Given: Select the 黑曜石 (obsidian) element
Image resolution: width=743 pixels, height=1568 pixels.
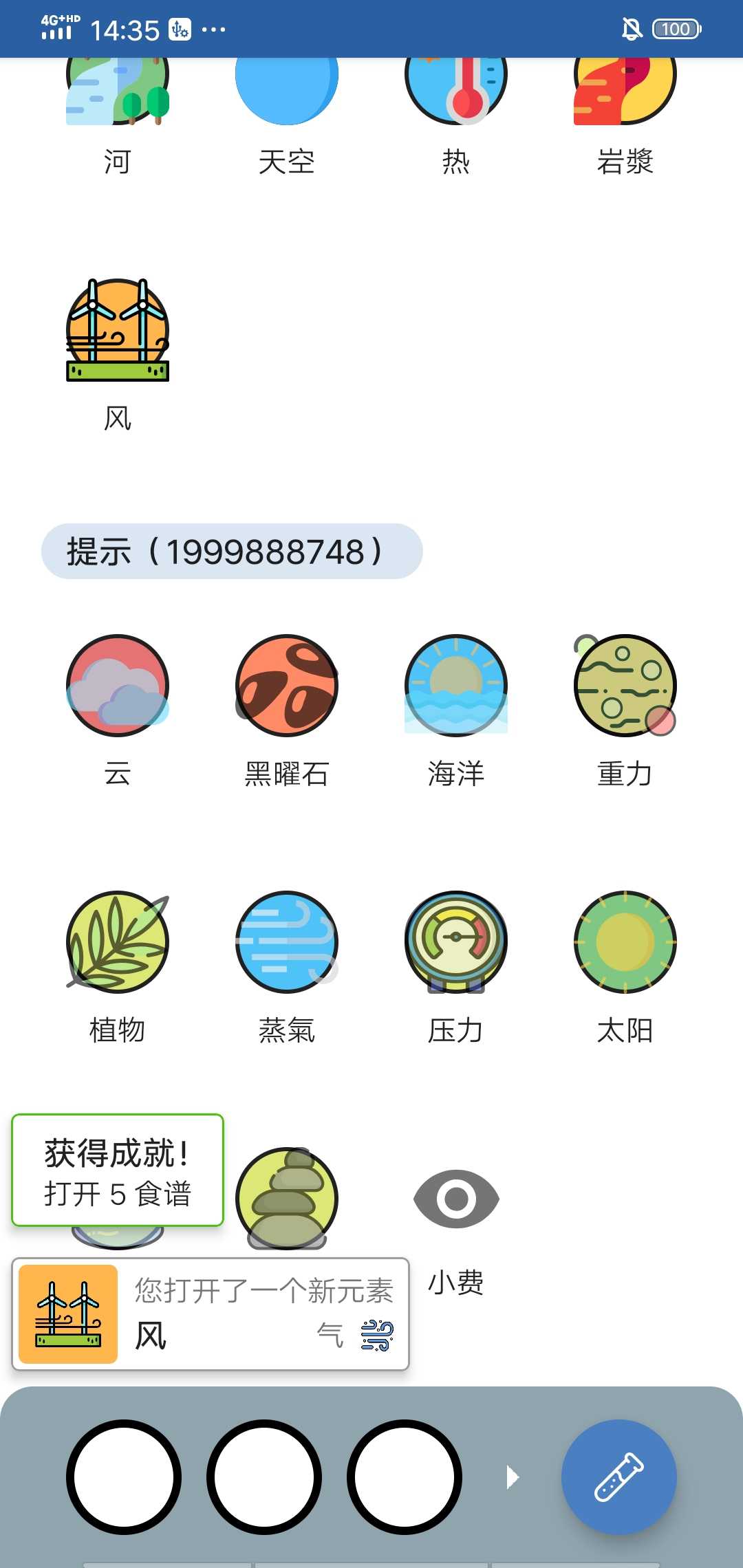Looking at the screenshot, I should coord(287,686).
